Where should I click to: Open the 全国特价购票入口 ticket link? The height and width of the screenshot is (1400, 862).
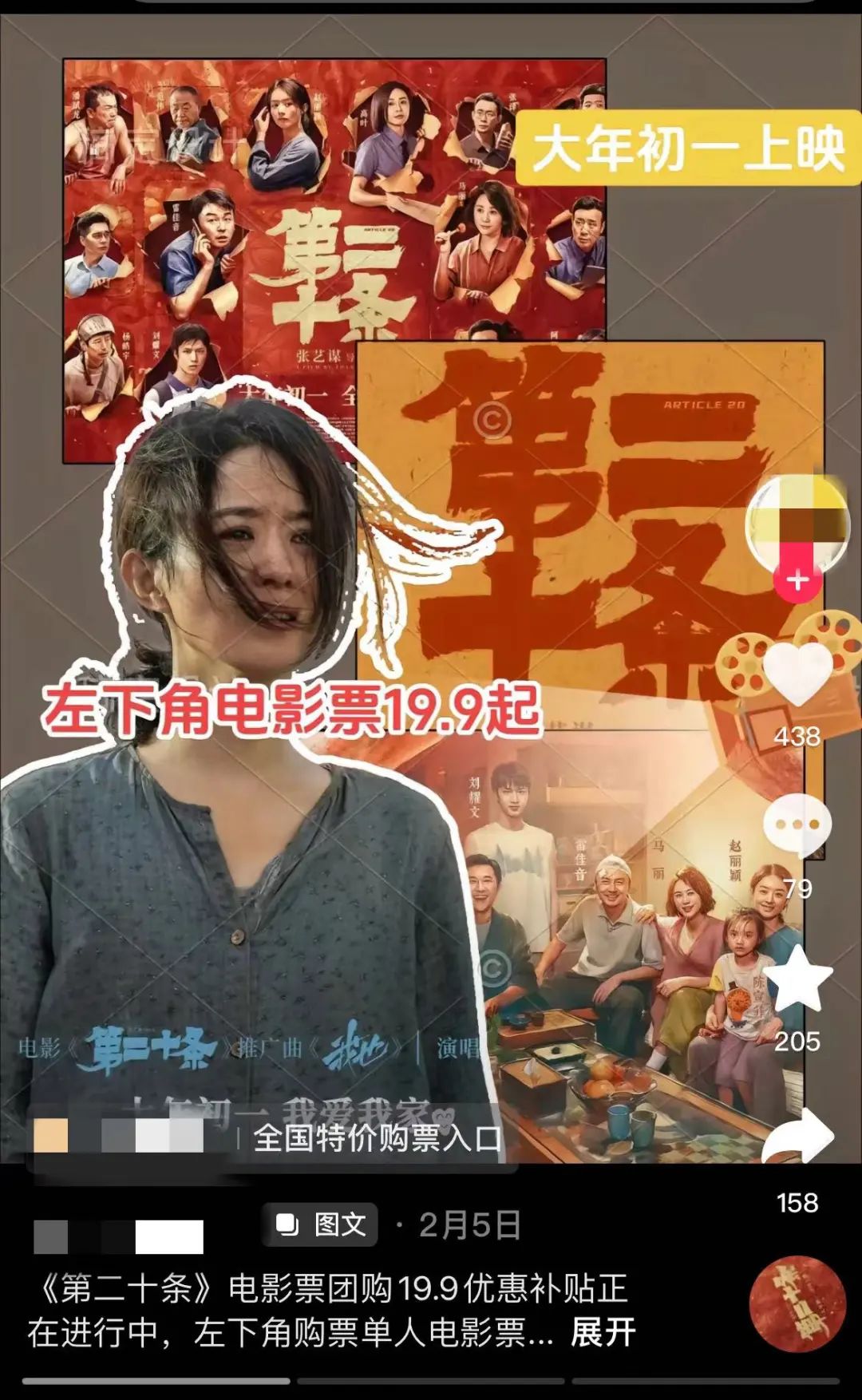pyautogui.click(x=377, y=1138)
